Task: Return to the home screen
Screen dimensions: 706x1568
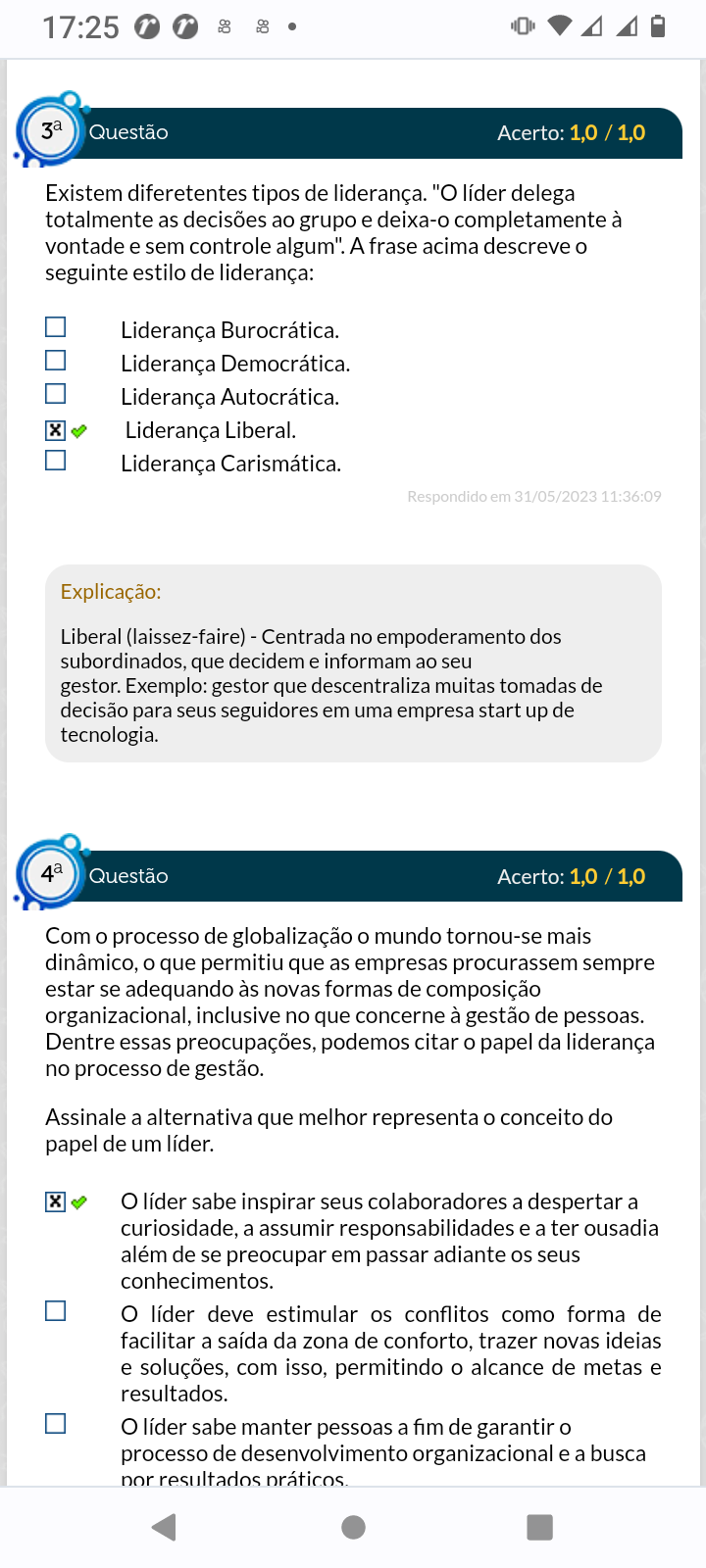Action: tap(353, 1527)
